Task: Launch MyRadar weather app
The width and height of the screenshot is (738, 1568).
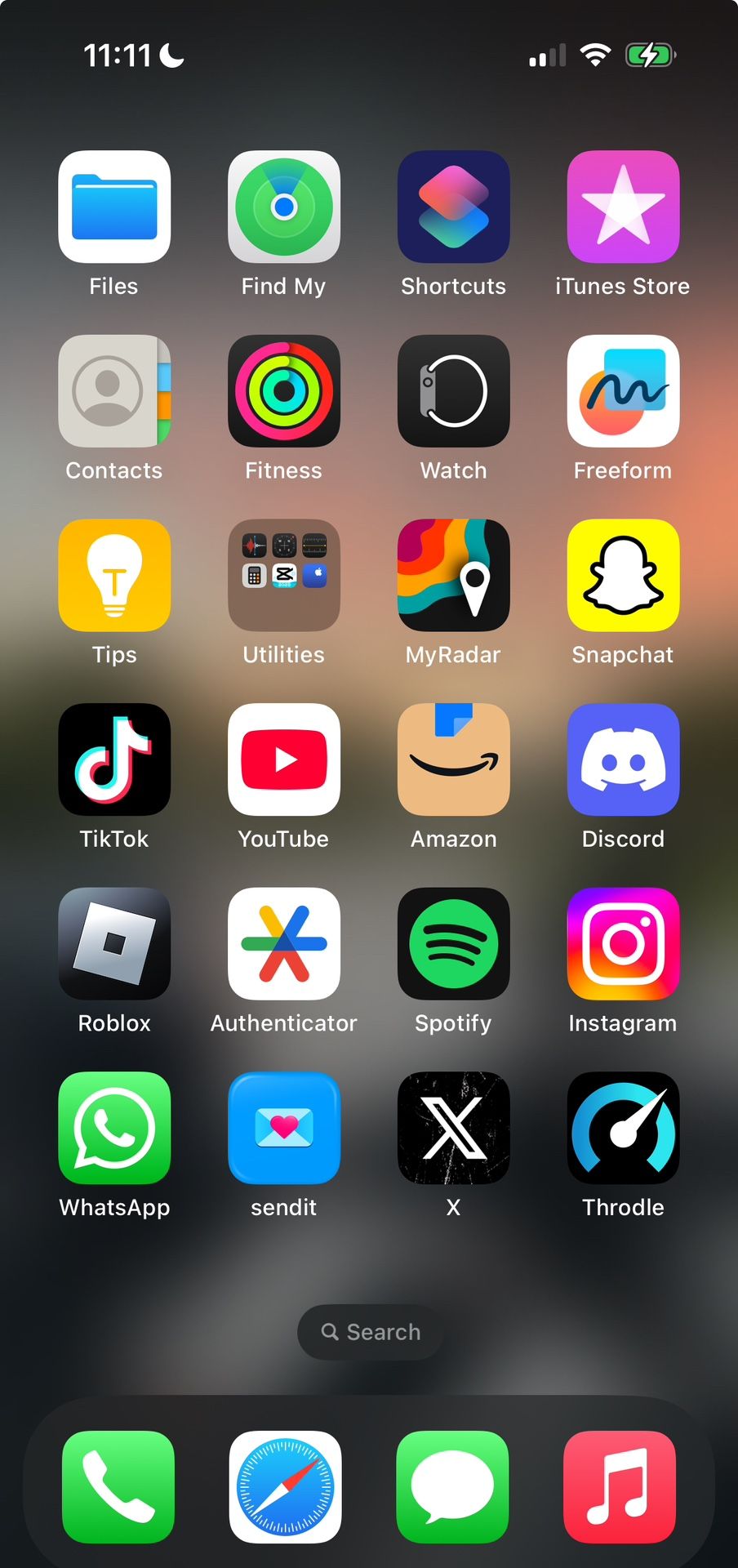Action: pos(453,575)
